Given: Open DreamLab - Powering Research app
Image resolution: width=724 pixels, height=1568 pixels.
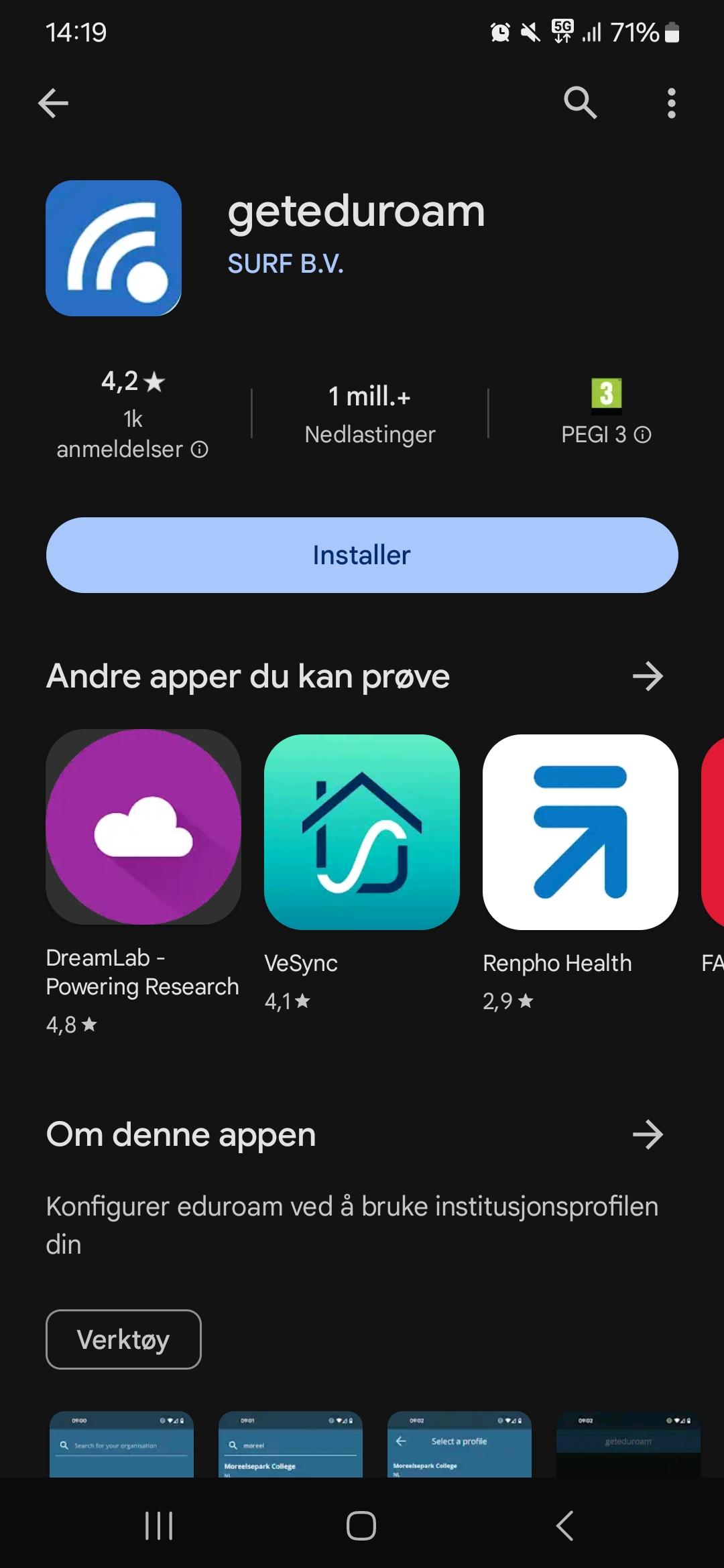Looking at the screenshot, I should click(x=143, y=883).
